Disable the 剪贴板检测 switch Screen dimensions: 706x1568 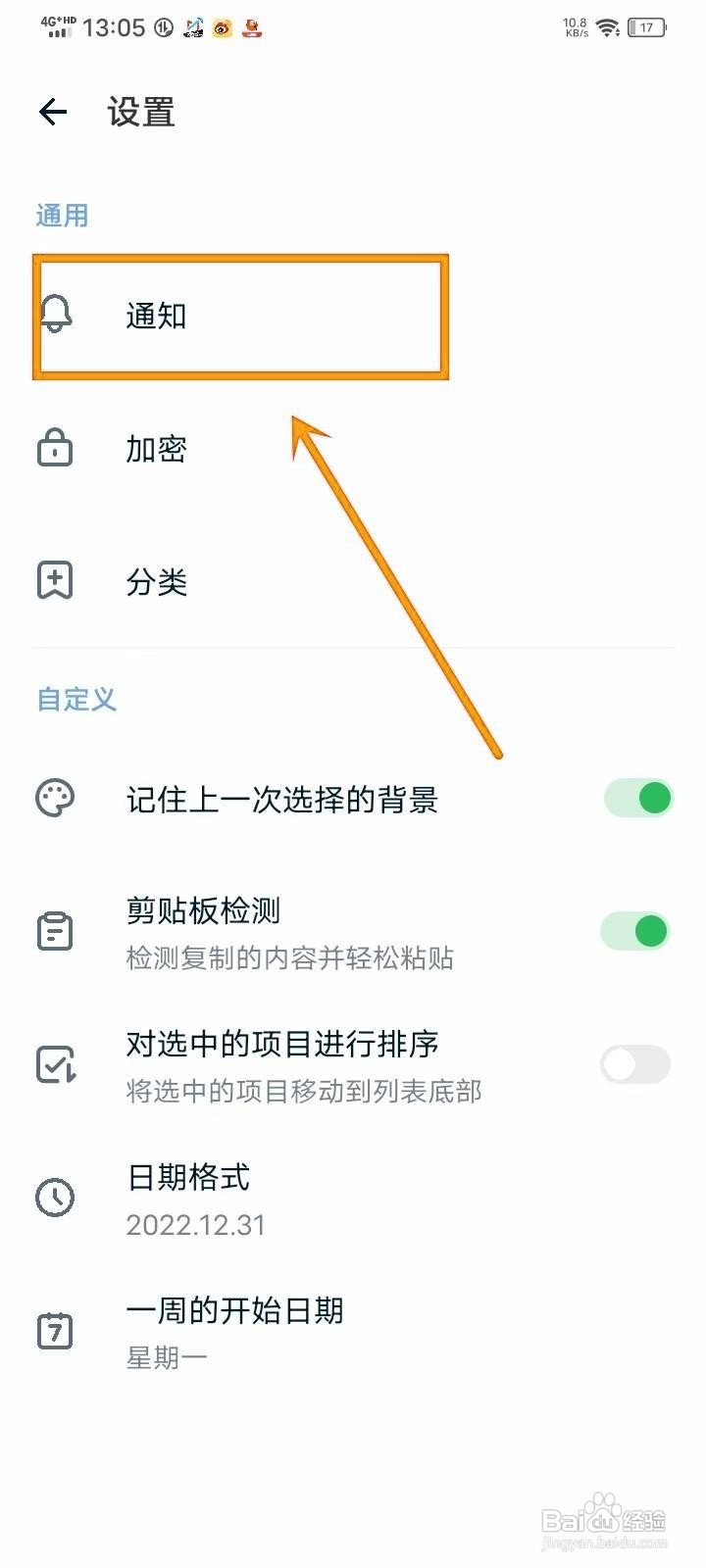click(x=634, y=930)
